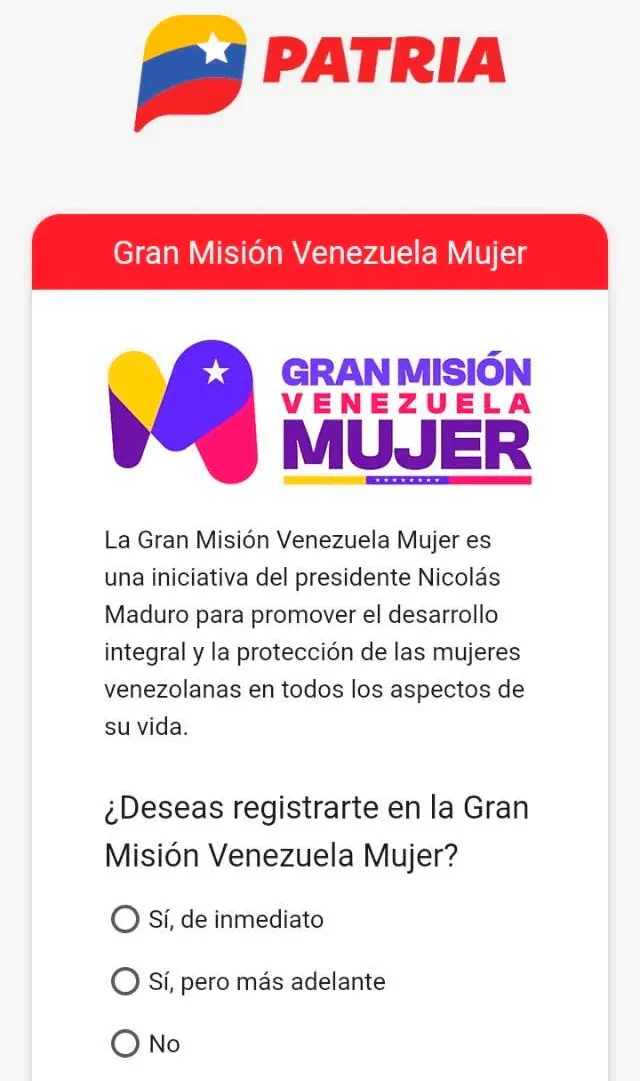640x1081 pixels.
Task: Choose "Sí, pero más adelante"
Action: click(125, 982)
